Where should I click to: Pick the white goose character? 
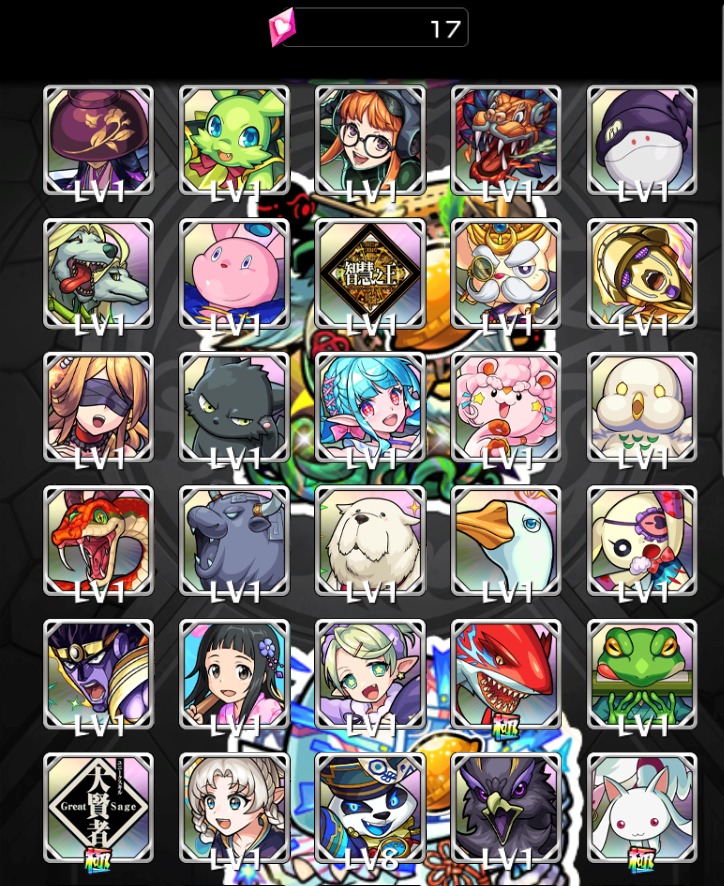(506, 540)
